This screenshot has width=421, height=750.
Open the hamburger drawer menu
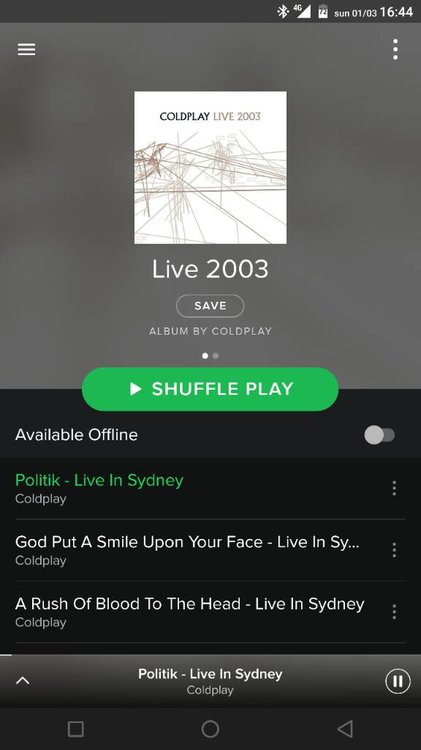pyautogui.click(x=26, y=49)
